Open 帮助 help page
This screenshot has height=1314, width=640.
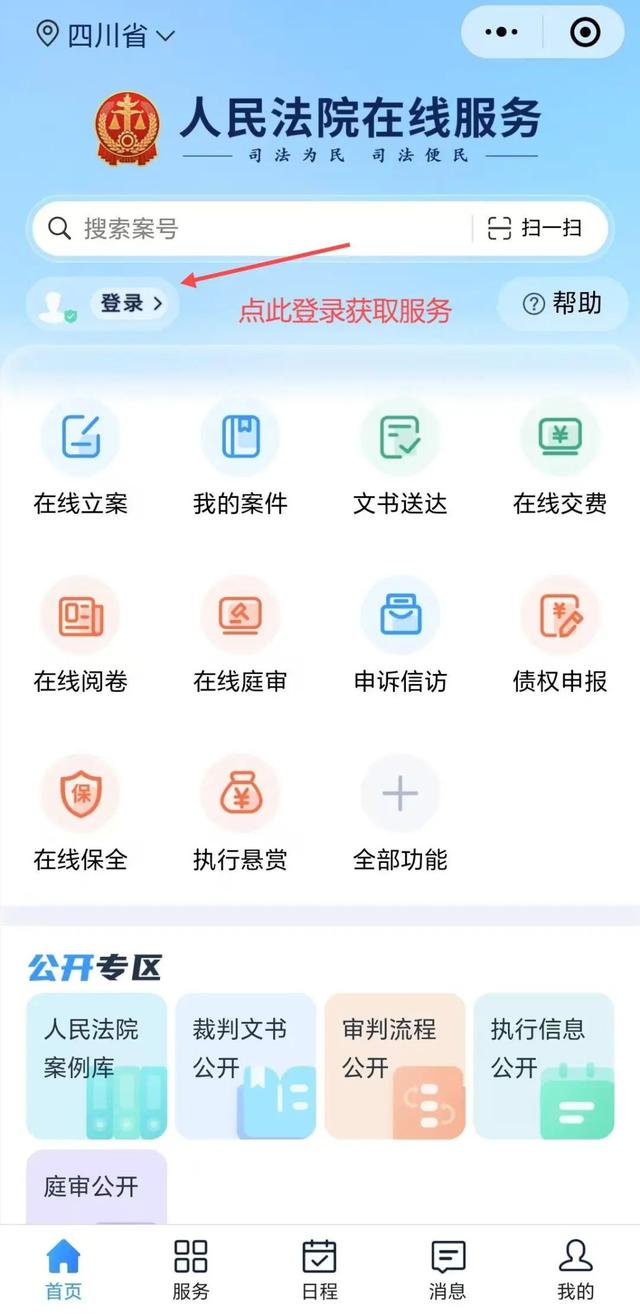tap(563, 302)
